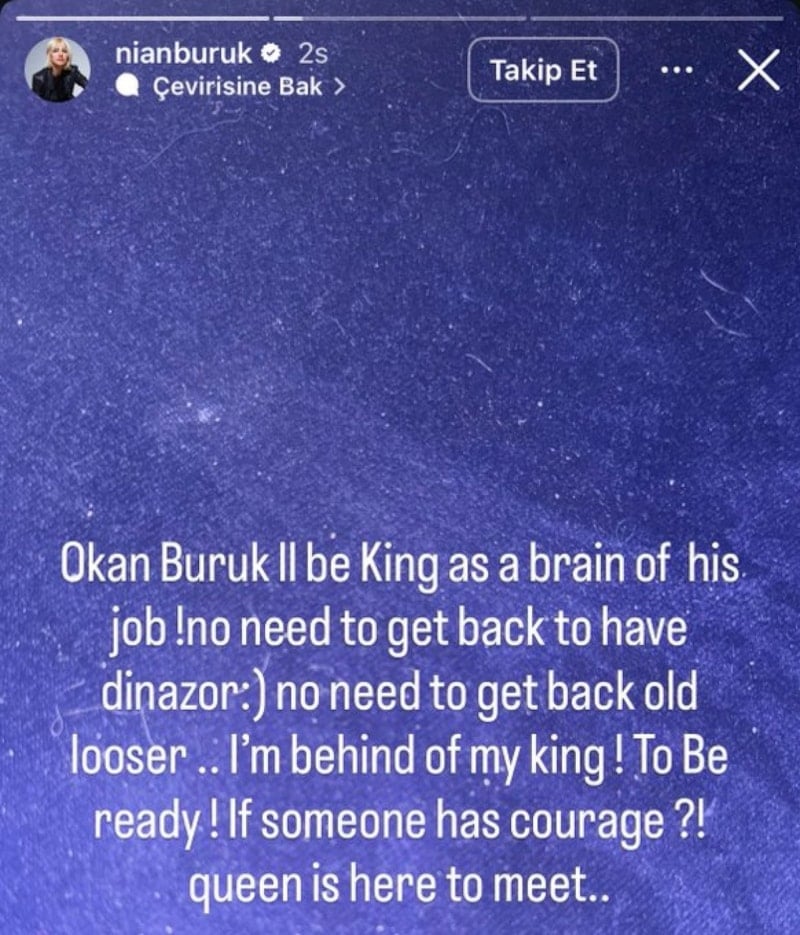Open Çevirisine Bak translation link
The width and height of the screenshot is (800, 935).
tap(232, 86)
